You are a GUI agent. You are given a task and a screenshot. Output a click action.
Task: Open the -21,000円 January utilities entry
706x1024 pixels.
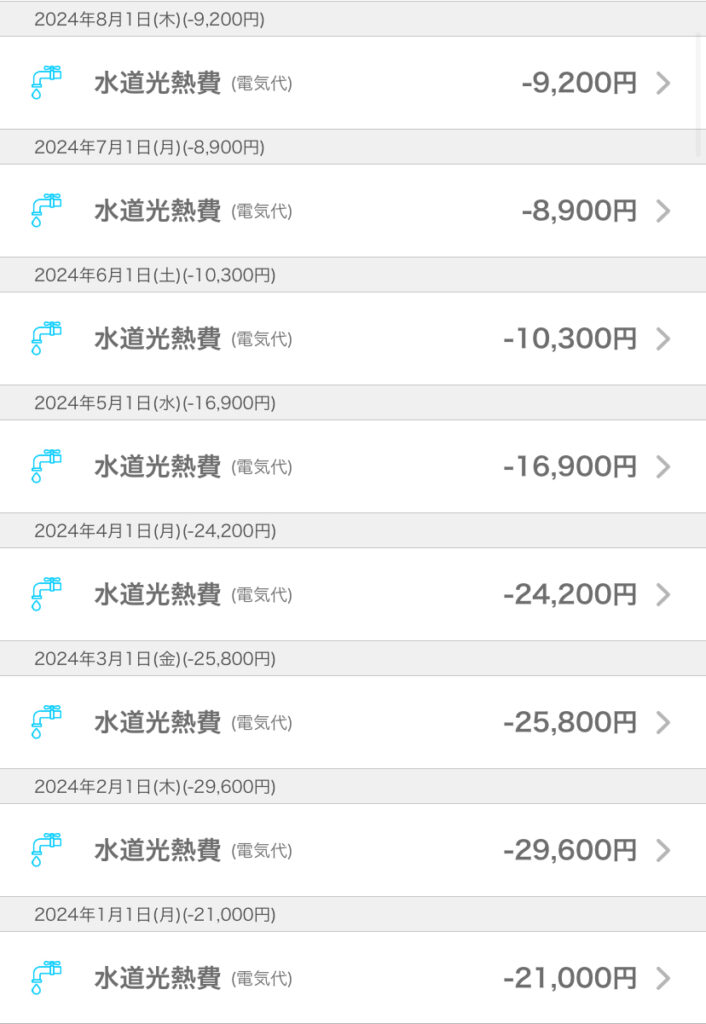click(x=352, y=978)
